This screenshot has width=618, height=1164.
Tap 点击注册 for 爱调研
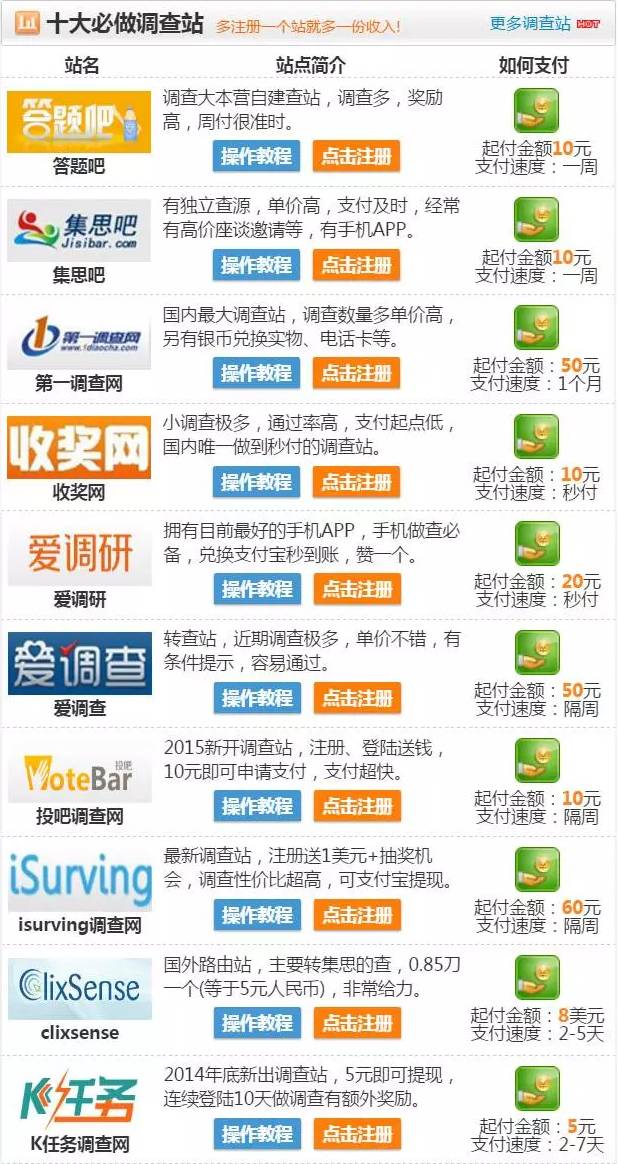(356, 589)
